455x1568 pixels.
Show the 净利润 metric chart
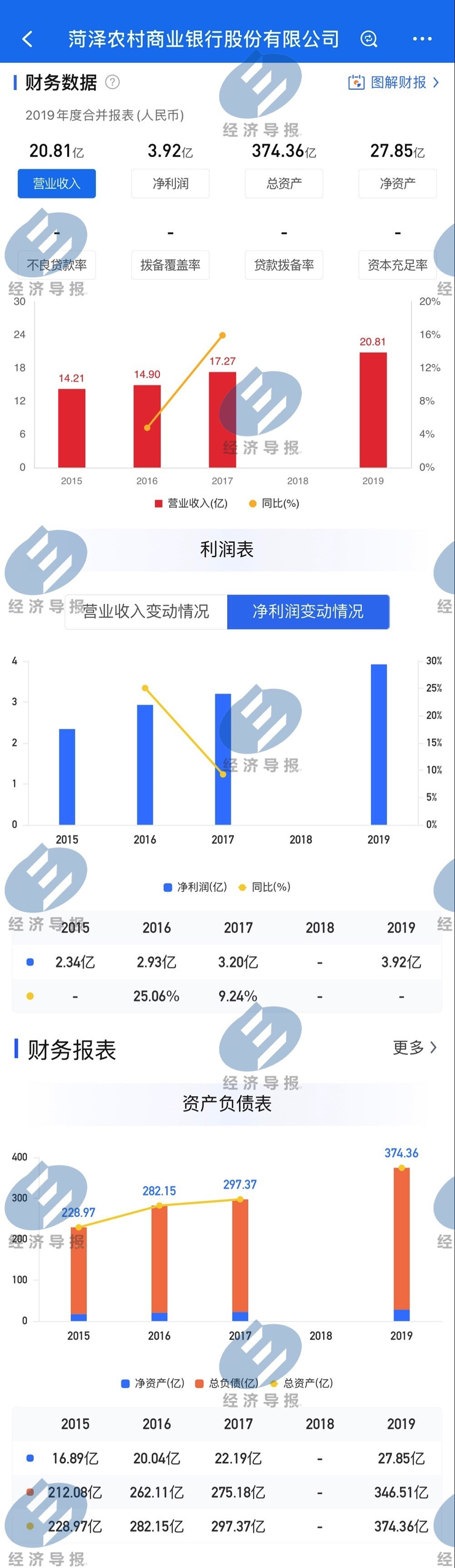(x=170, y=183)
